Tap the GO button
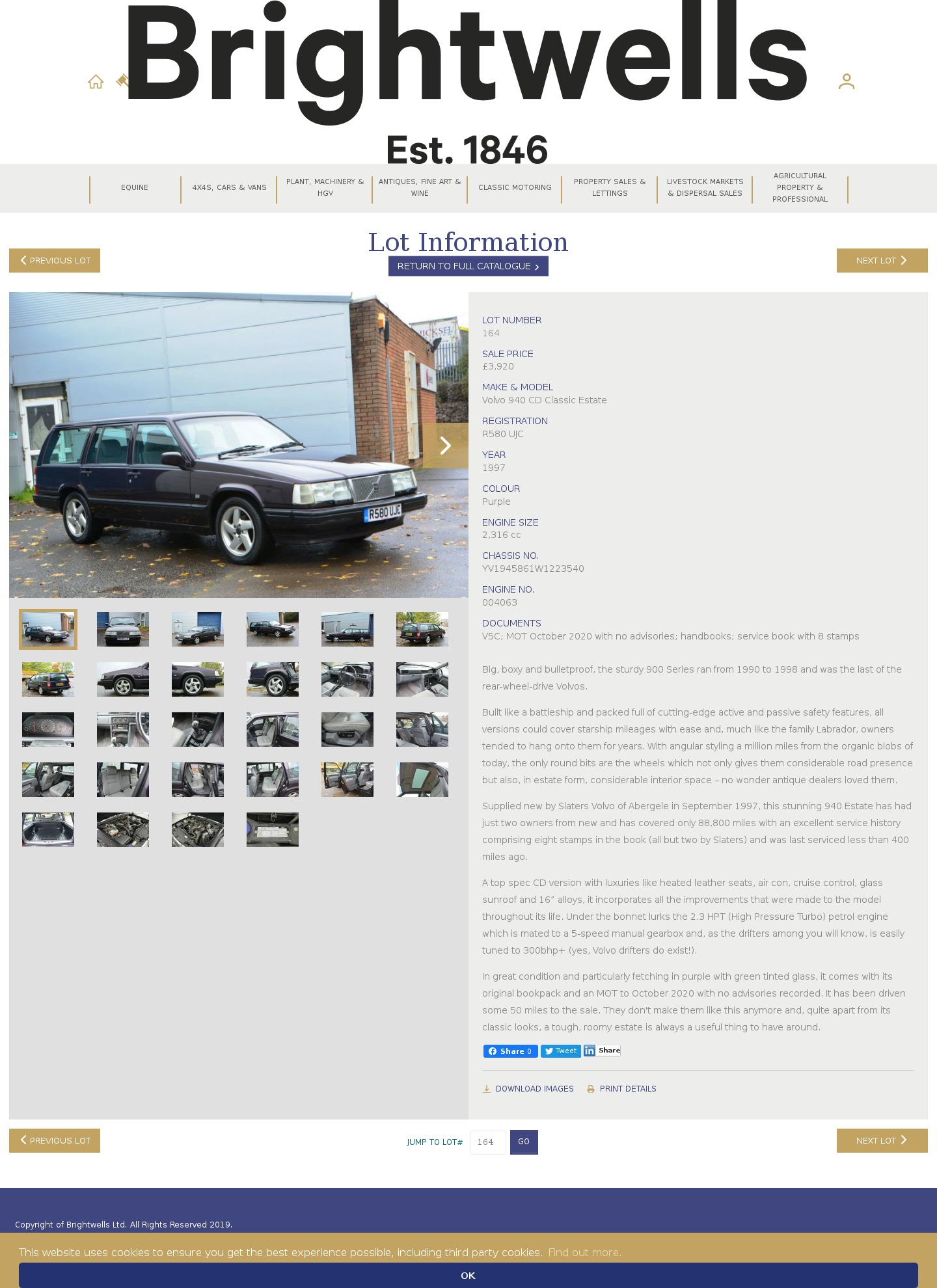The image size is (937, 1288). (524, 1142)
